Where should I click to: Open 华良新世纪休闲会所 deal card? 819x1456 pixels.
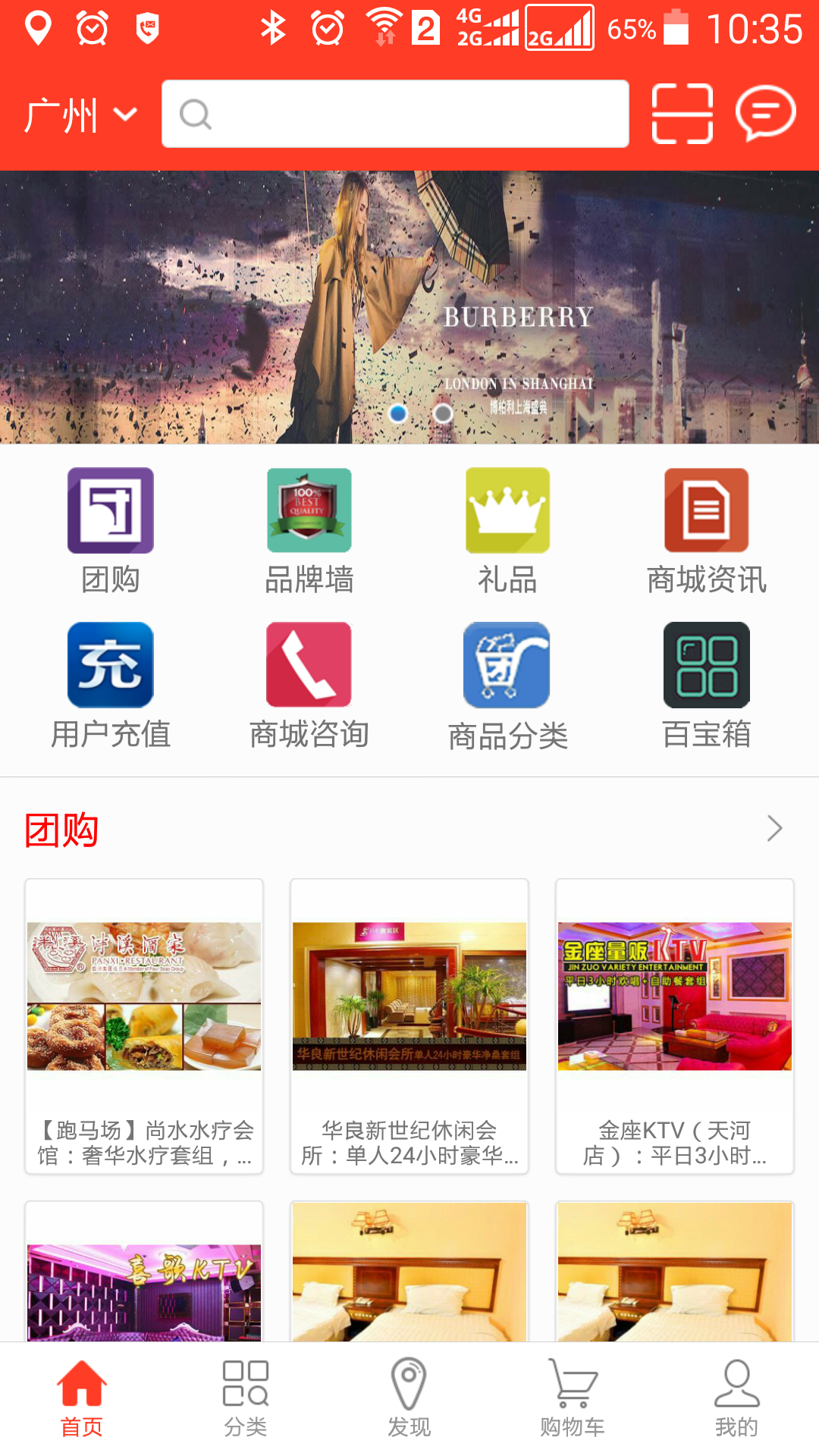pos(409,1026)
